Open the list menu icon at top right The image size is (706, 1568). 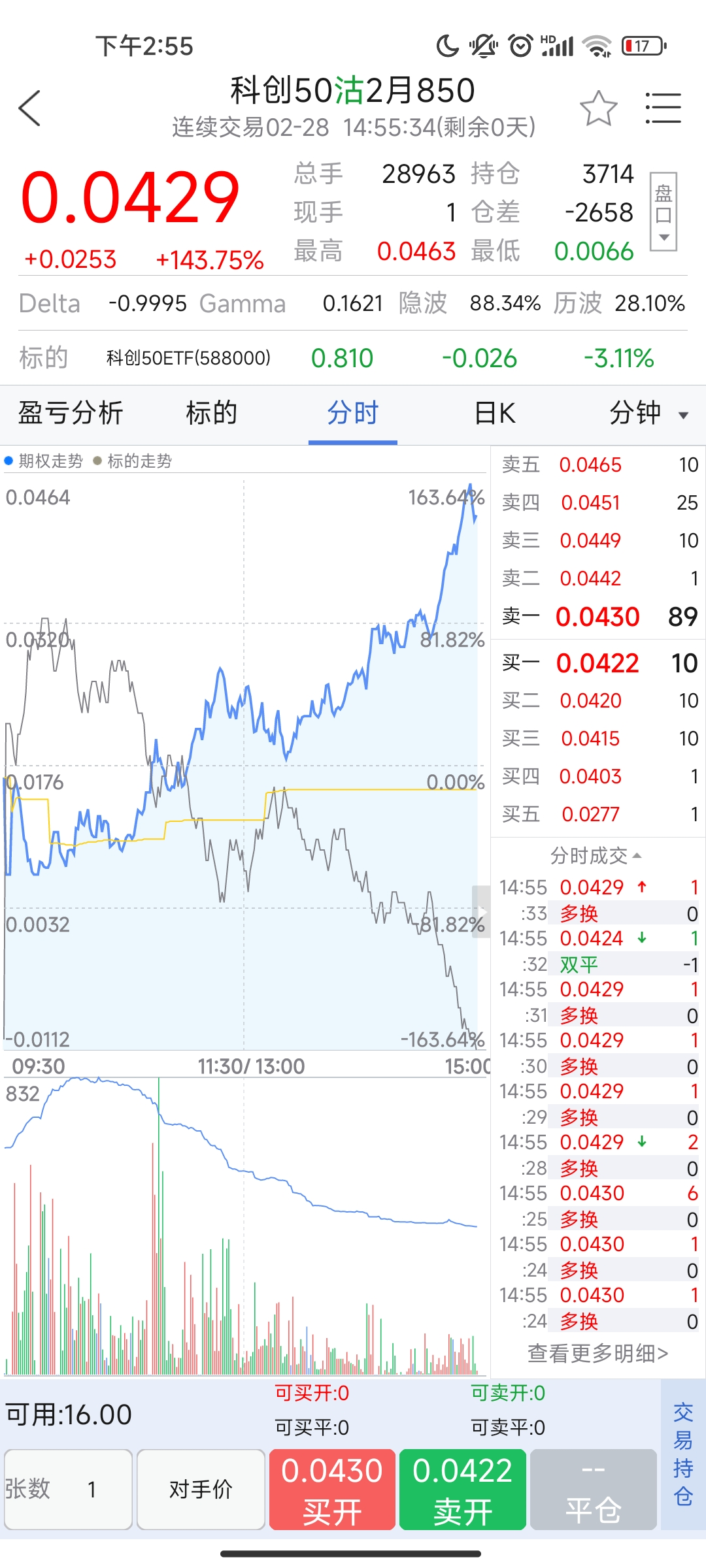(x=663, y=108)
